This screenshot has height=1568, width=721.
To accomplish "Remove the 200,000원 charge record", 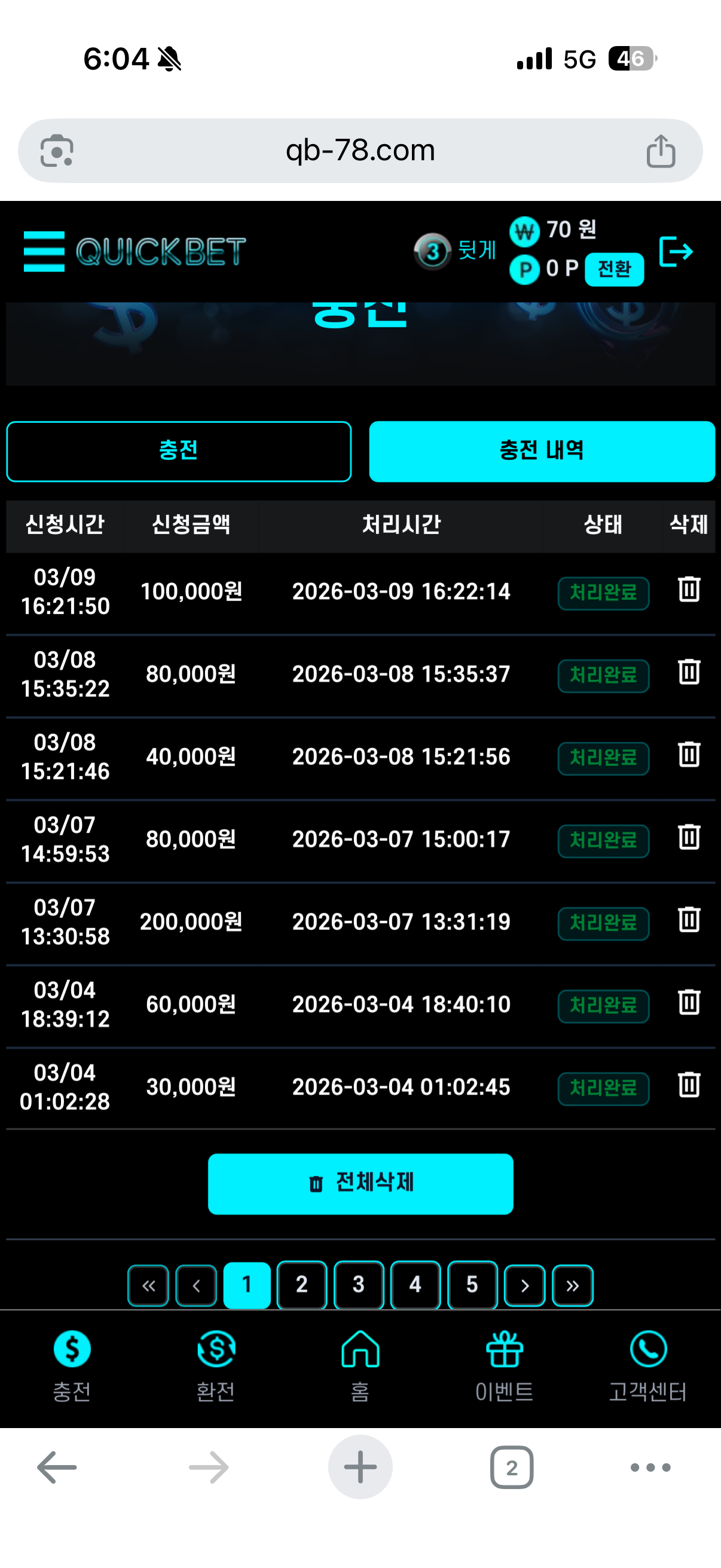I will [689, 920].
